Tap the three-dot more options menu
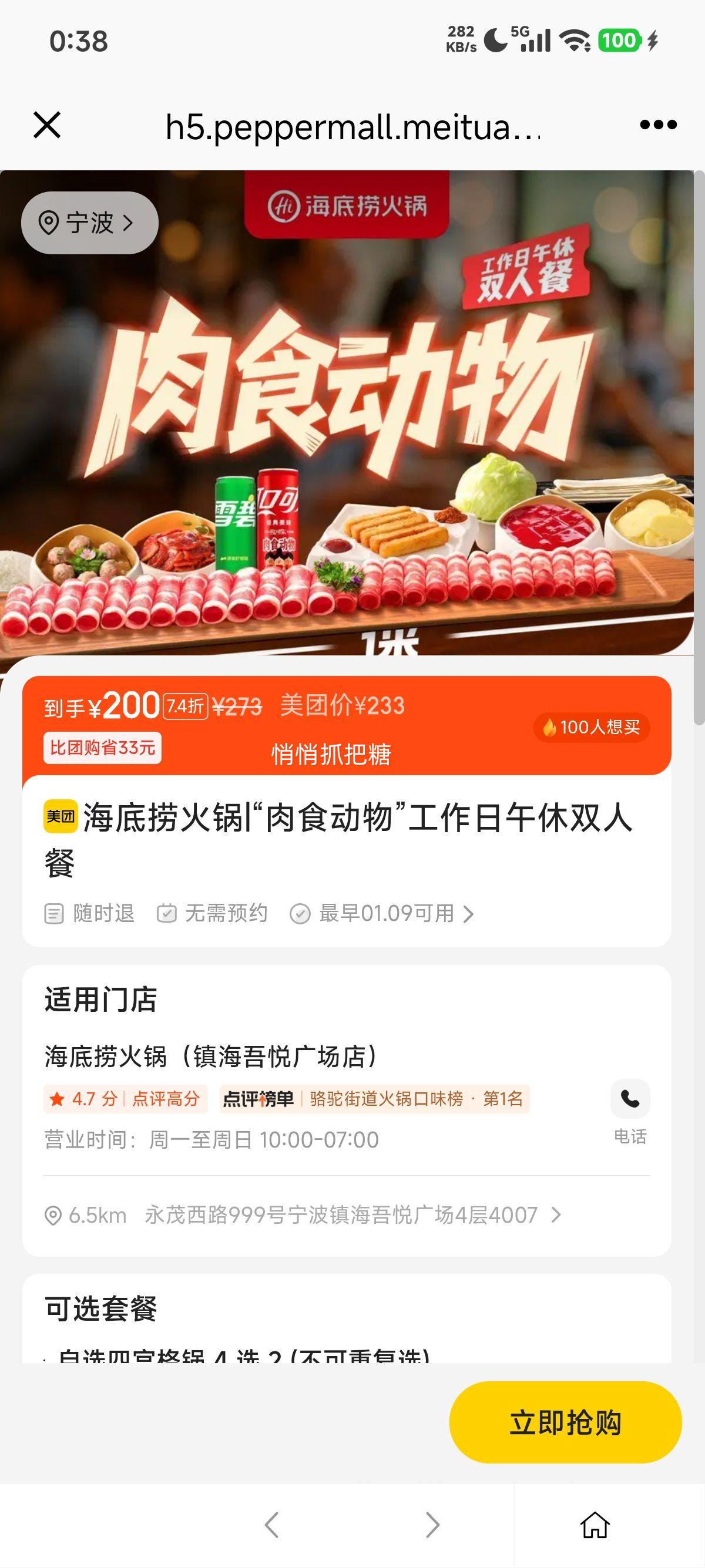 (654, 126)
